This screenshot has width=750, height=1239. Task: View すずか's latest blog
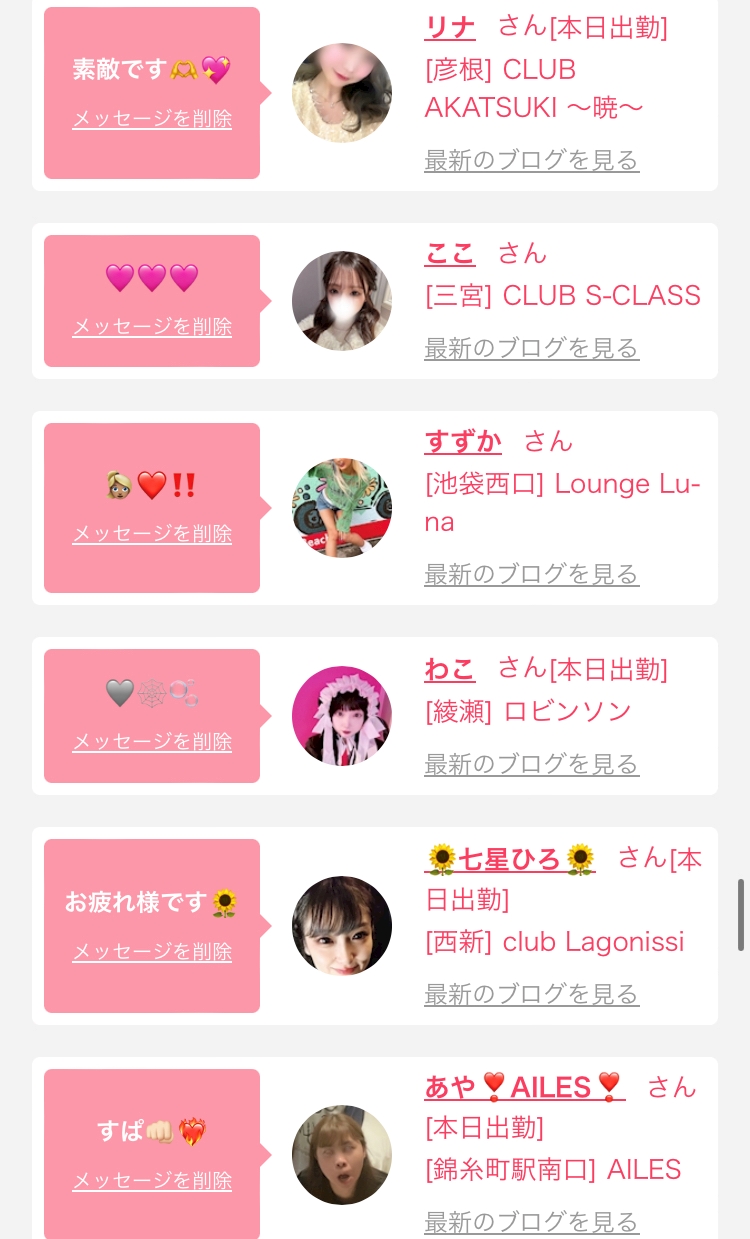[532, 574]
